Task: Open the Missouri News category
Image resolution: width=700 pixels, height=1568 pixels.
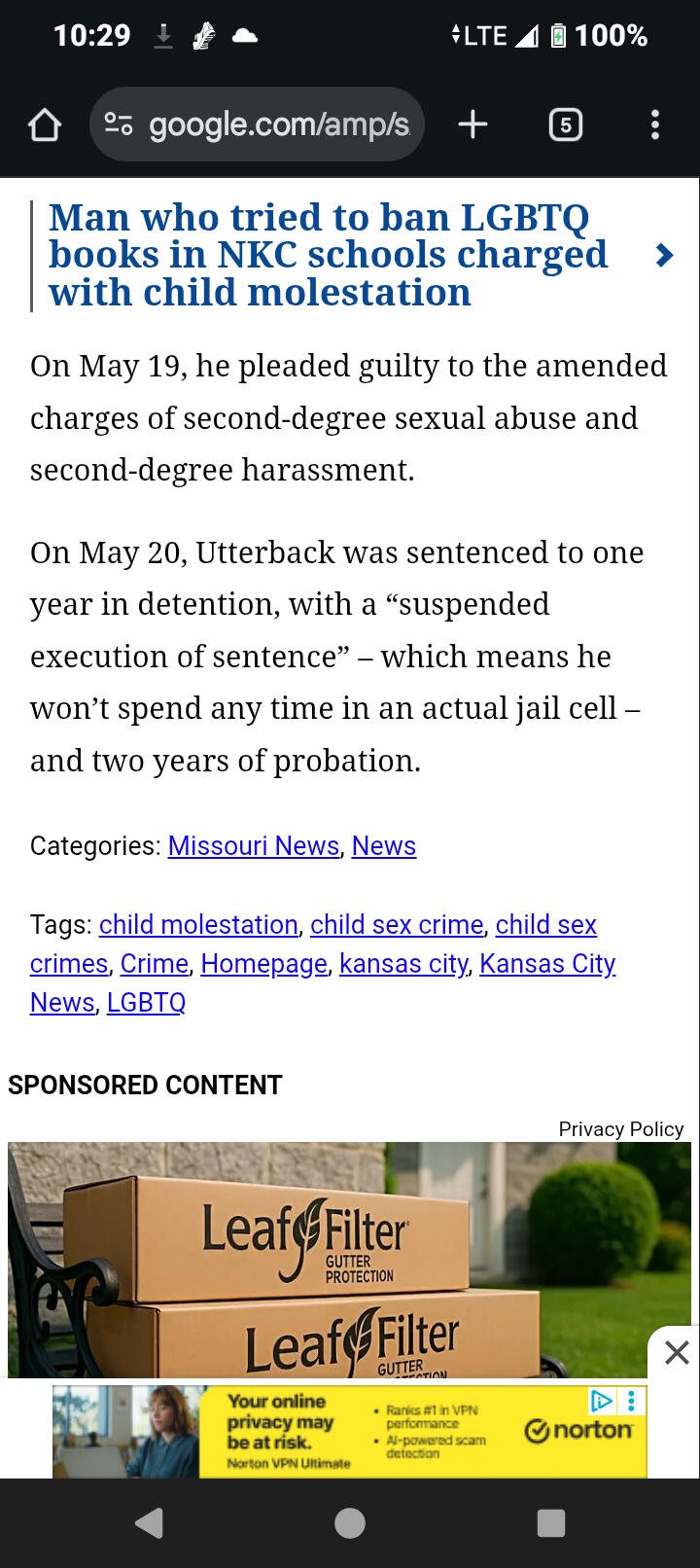Action: [254, 846]
